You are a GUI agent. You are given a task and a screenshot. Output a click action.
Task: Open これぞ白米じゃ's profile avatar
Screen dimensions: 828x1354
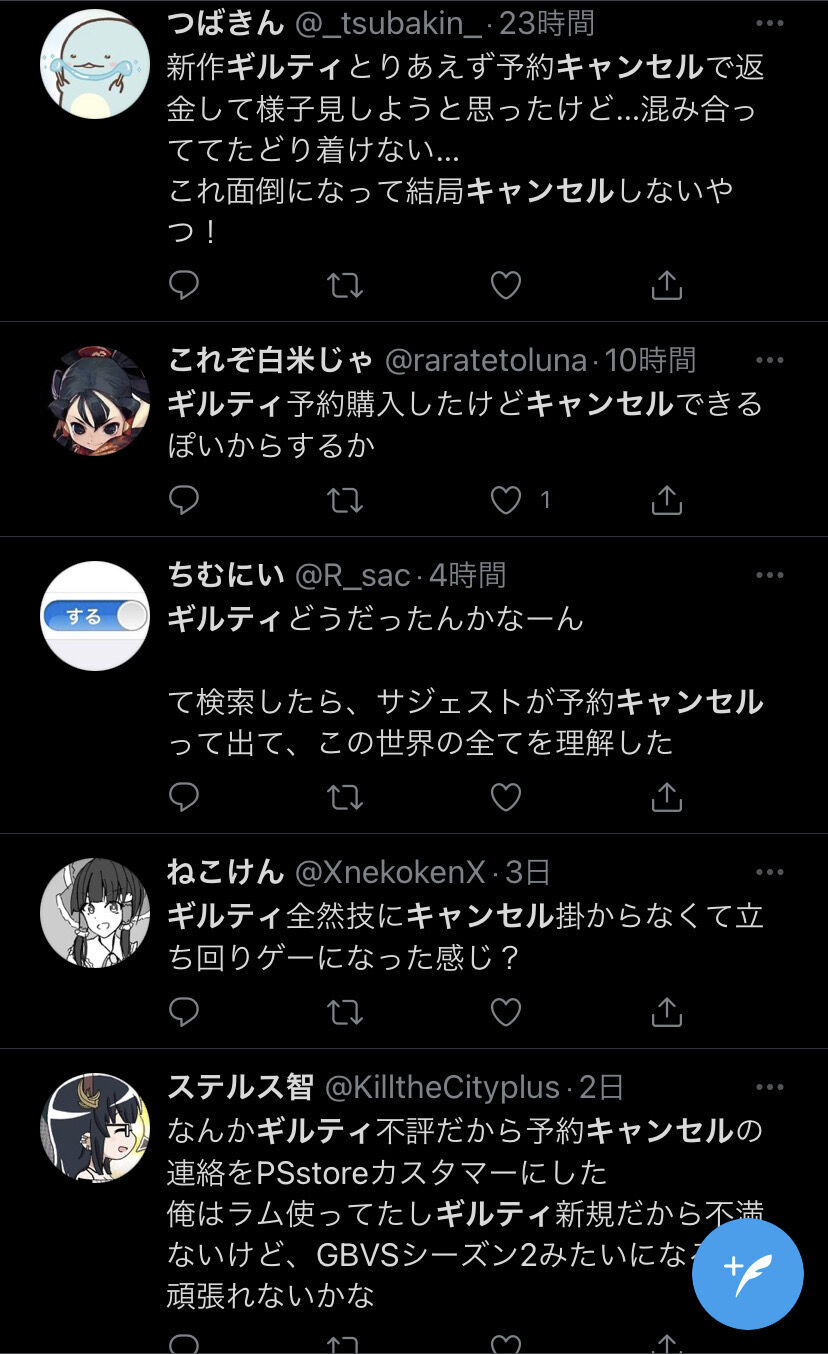(x=95, y=401)
